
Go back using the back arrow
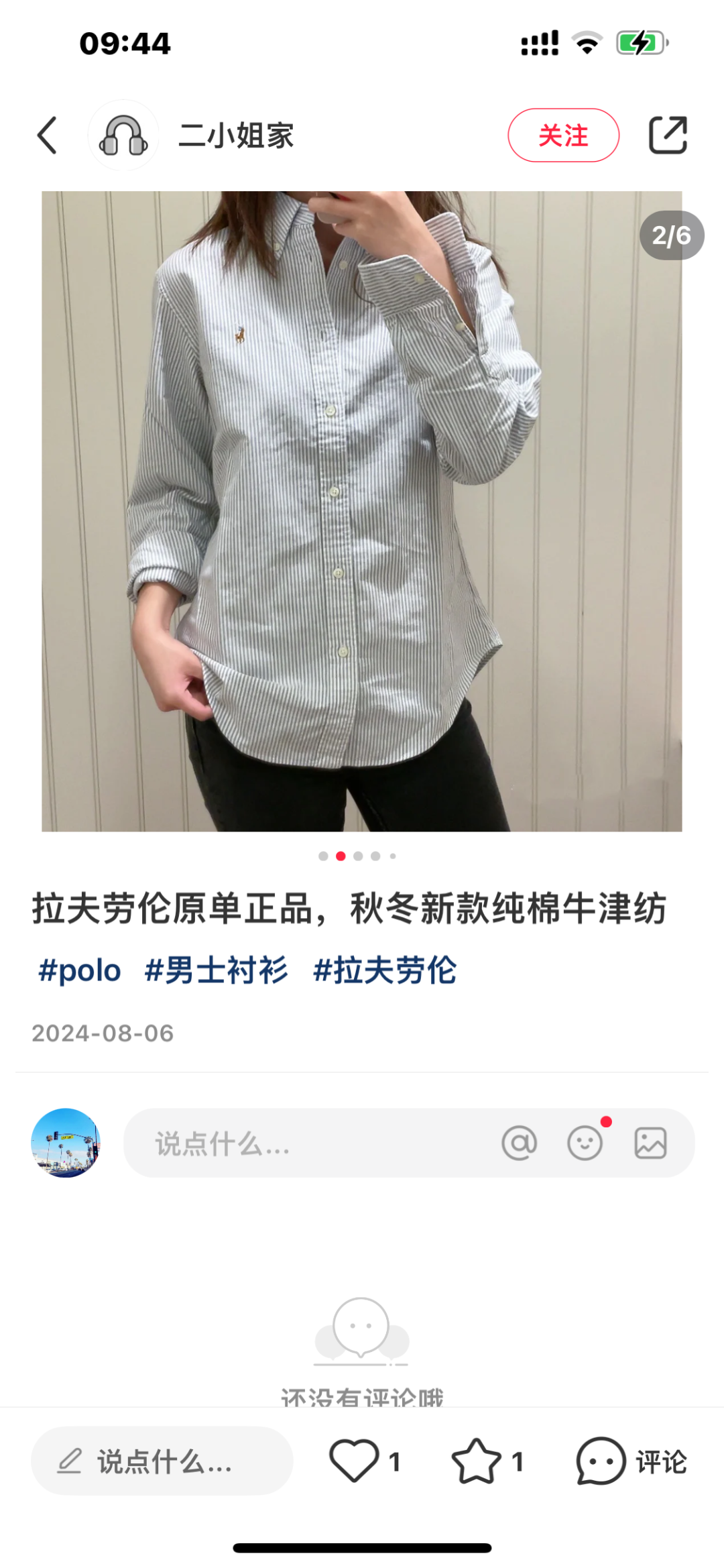47,135
